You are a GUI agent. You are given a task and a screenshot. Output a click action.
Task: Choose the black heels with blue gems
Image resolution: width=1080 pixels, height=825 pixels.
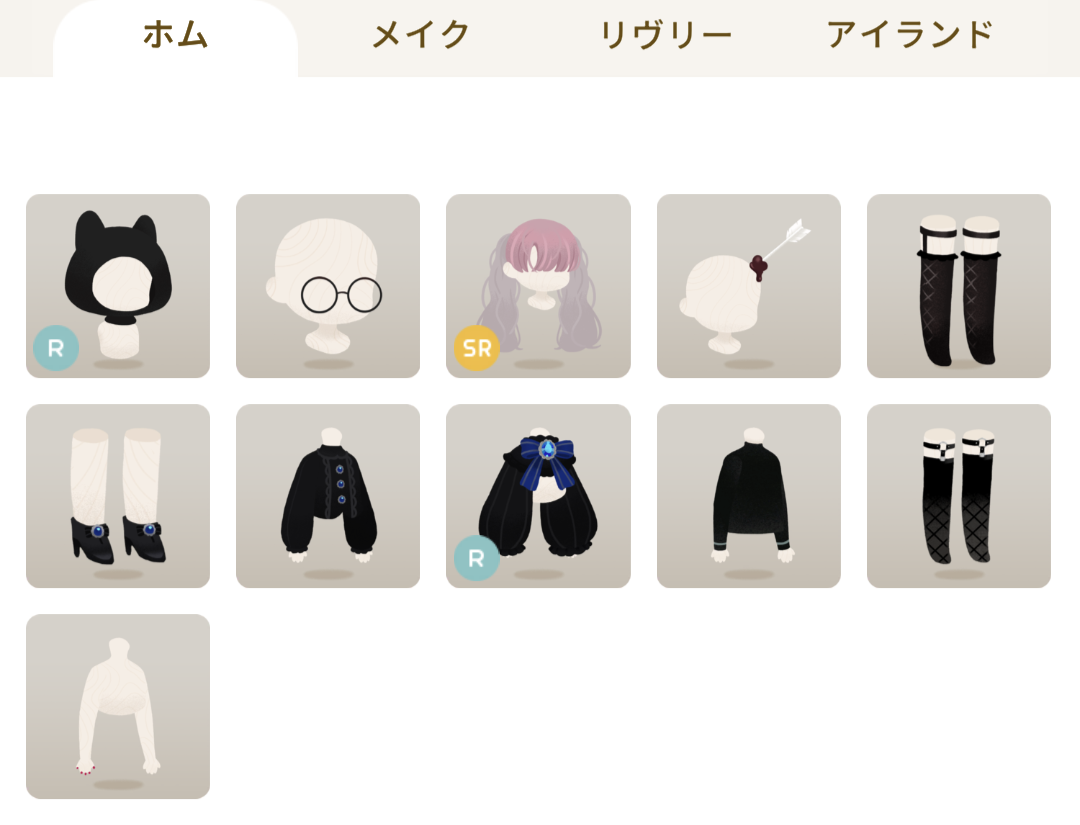[118, 496]
